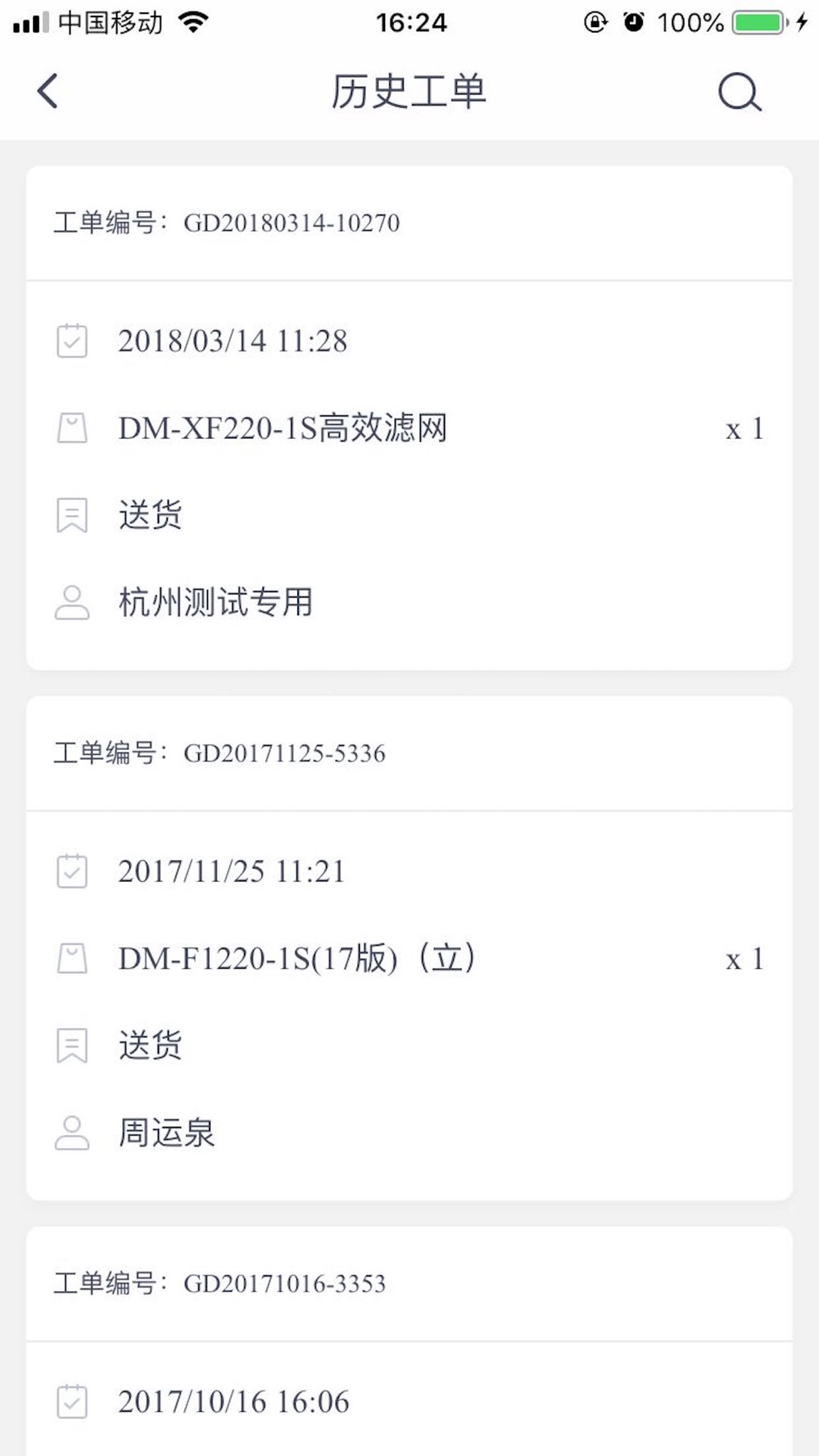Open work order GD20171125-5336
Viewport: 819px width, 1456px height.
tap(409, 948)
